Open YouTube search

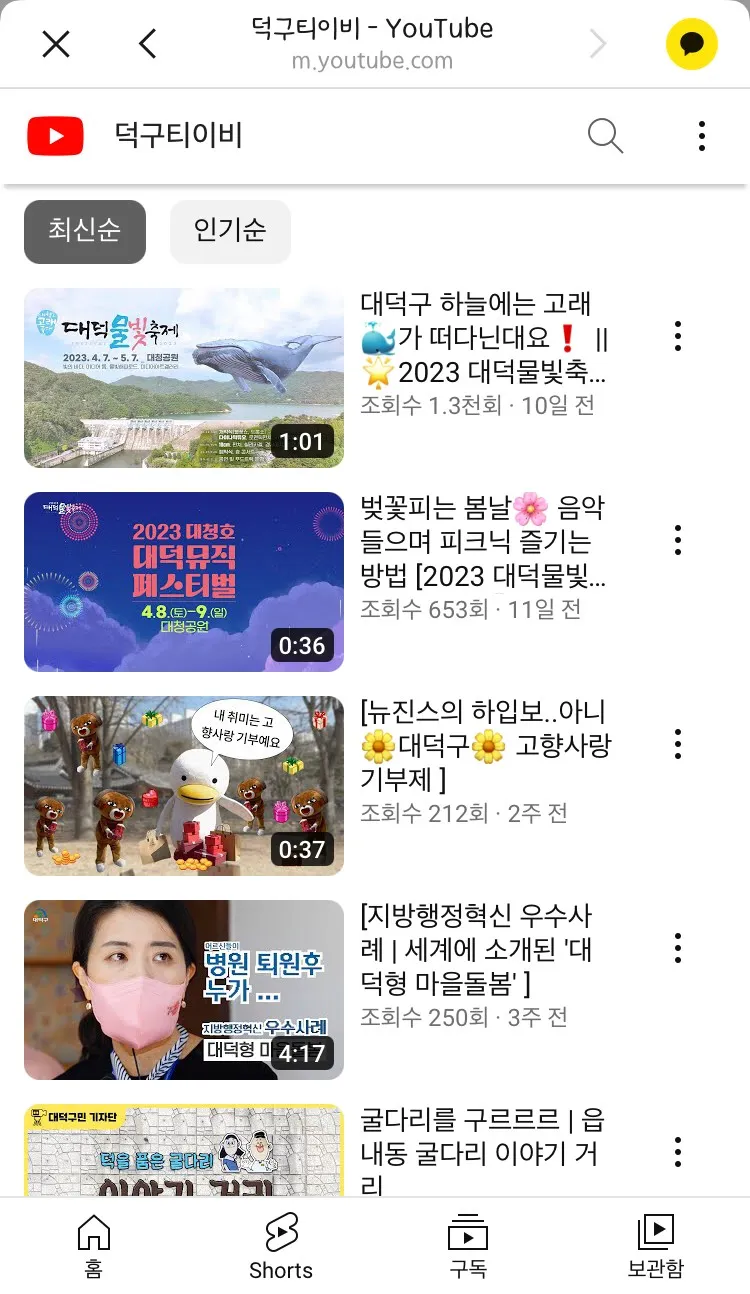[x=605, y=136]
